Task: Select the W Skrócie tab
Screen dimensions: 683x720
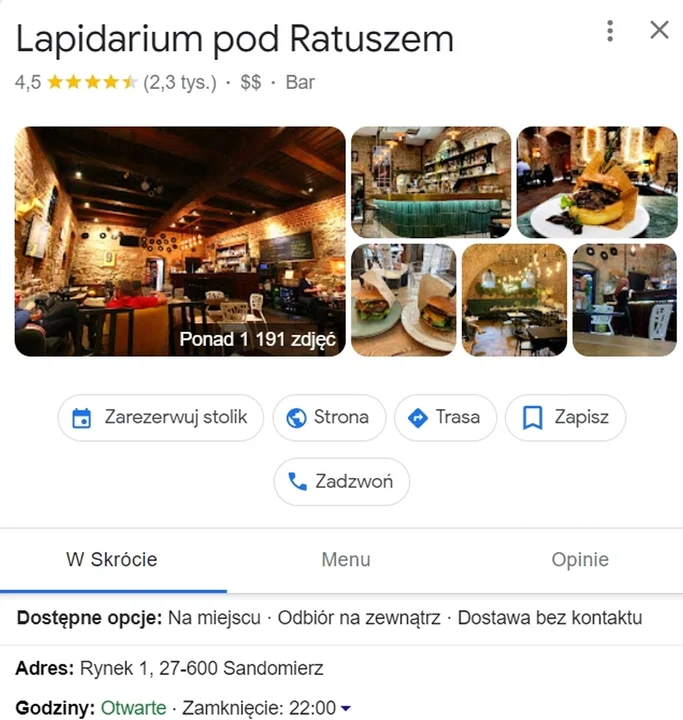Action: pos(112,560)
